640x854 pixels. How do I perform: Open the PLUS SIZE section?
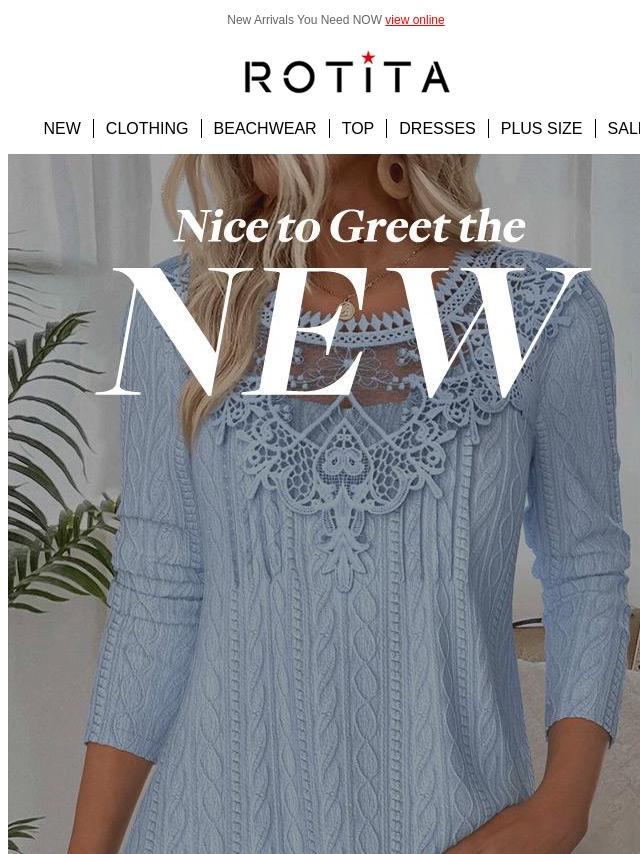[x=541, y=129]
